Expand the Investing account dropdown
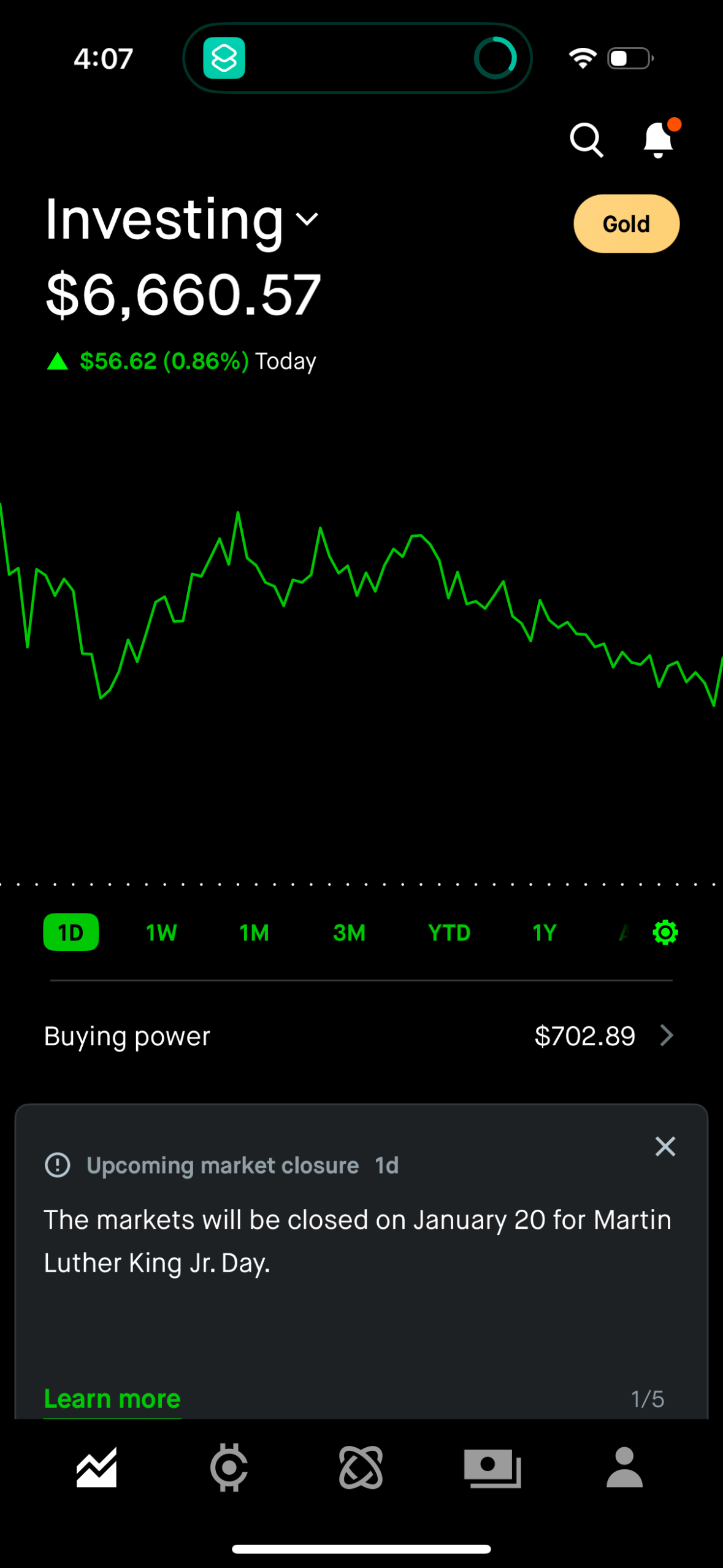723x1568 pixels. point(307,219)
